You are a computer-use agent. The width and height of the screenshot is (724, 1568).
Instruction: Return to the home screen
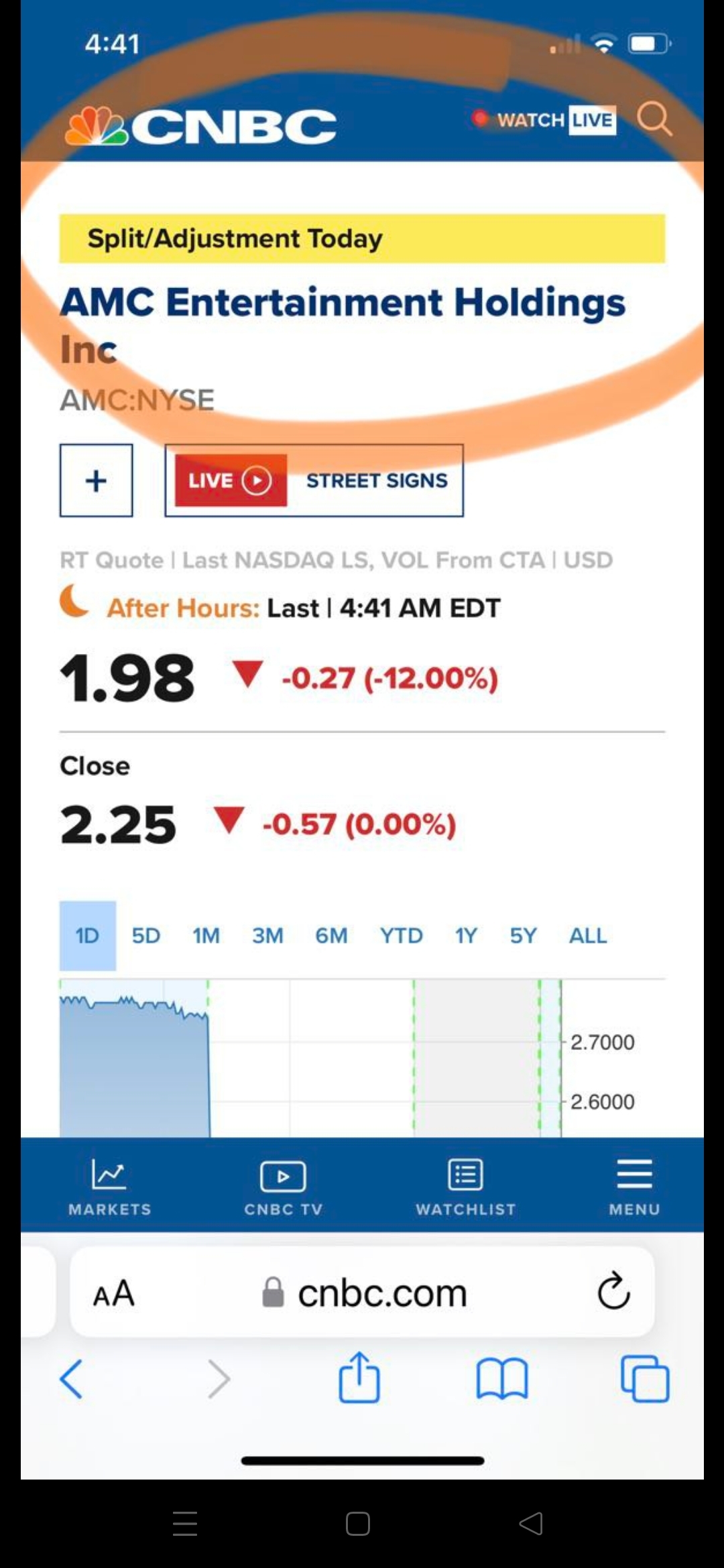pos(358,1523)
